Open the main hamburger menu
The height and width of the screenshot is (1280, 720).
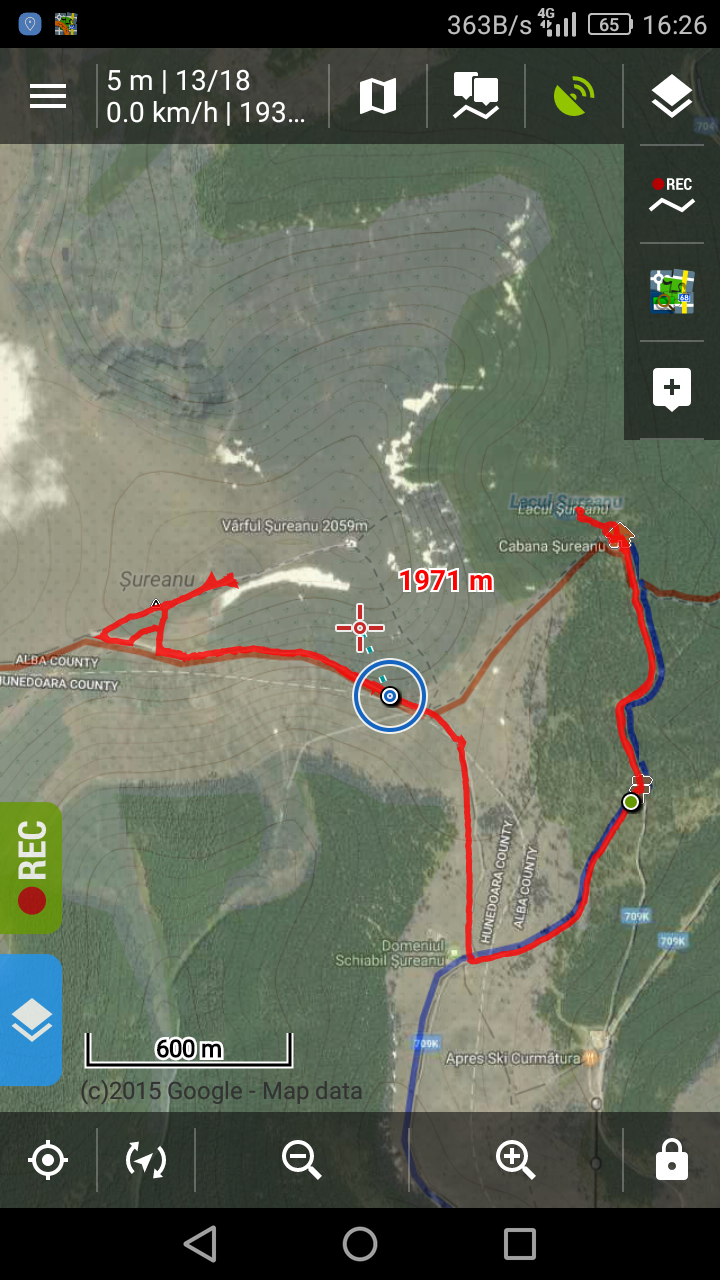[x=48, y=96]
